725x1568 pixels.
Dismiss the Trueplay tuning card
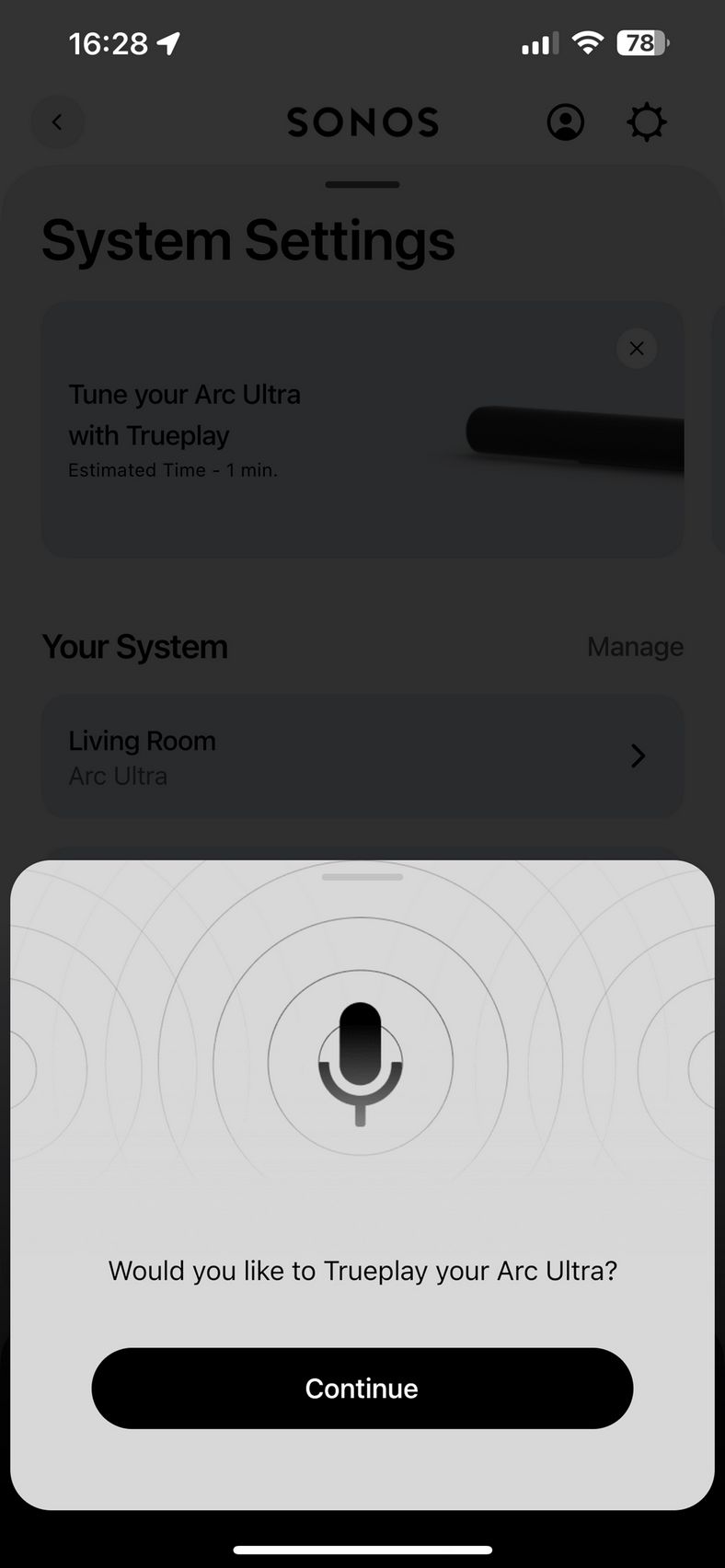pos(637,349)
